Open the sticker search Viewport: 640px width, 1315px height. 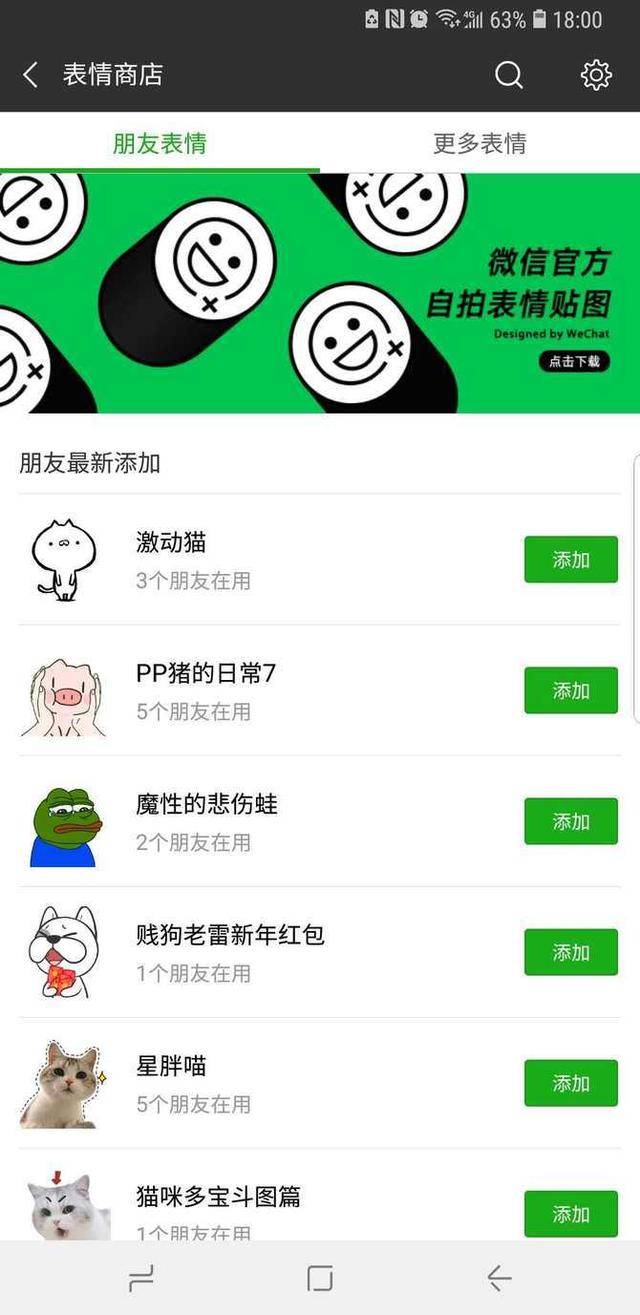pyautogui.click(x=509, y=75)
